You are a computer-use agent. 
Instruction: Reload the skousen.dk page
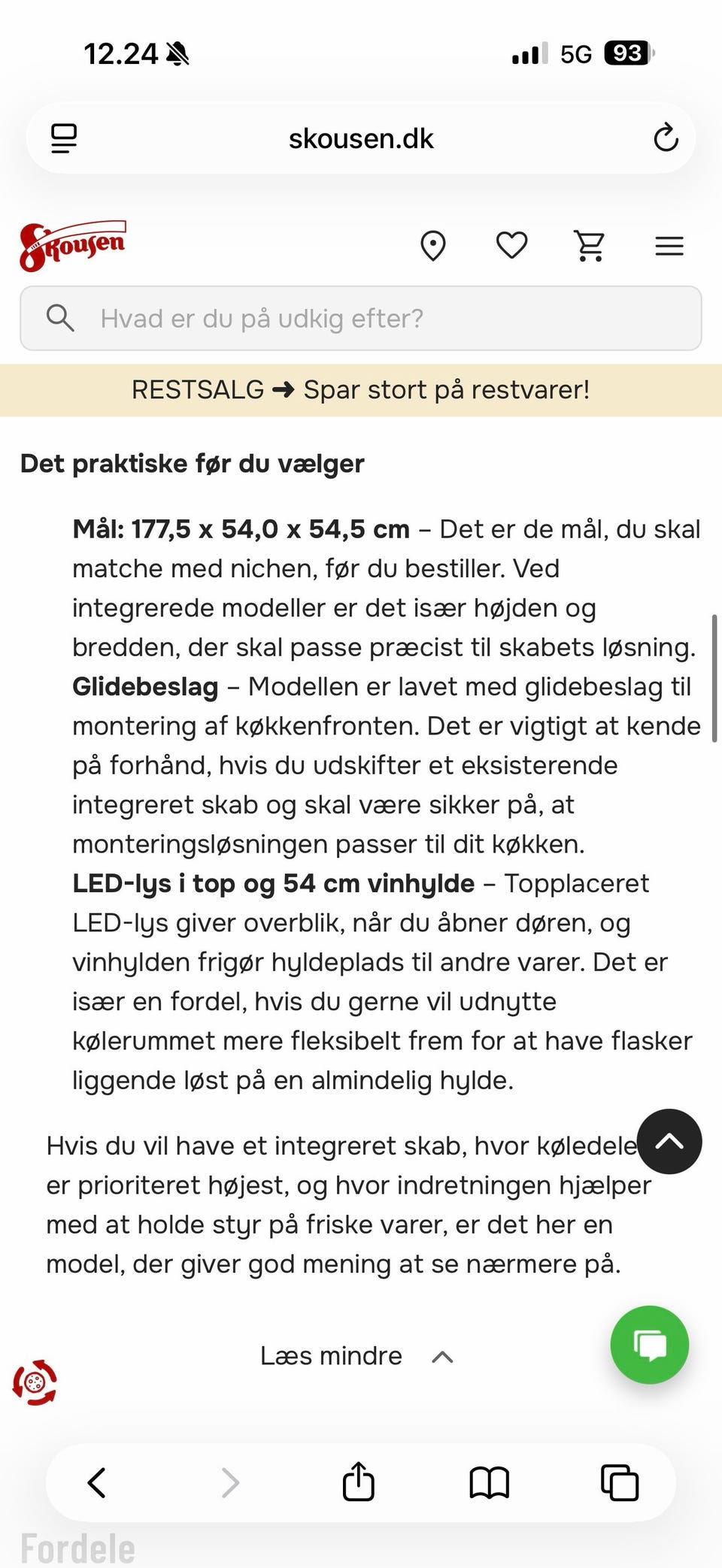(666, 138)
